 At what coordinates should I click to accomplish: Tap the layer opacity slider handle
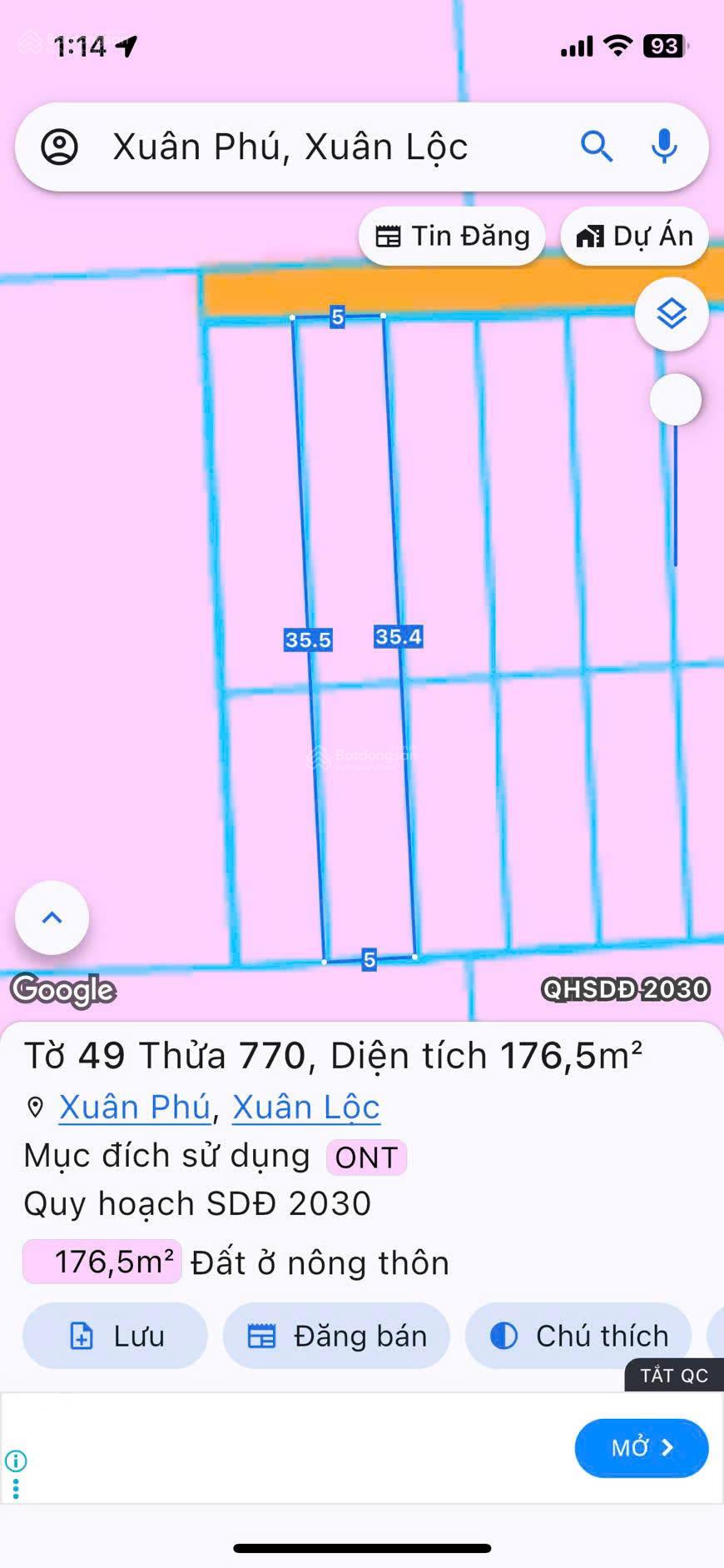click(x=675, y=400)
